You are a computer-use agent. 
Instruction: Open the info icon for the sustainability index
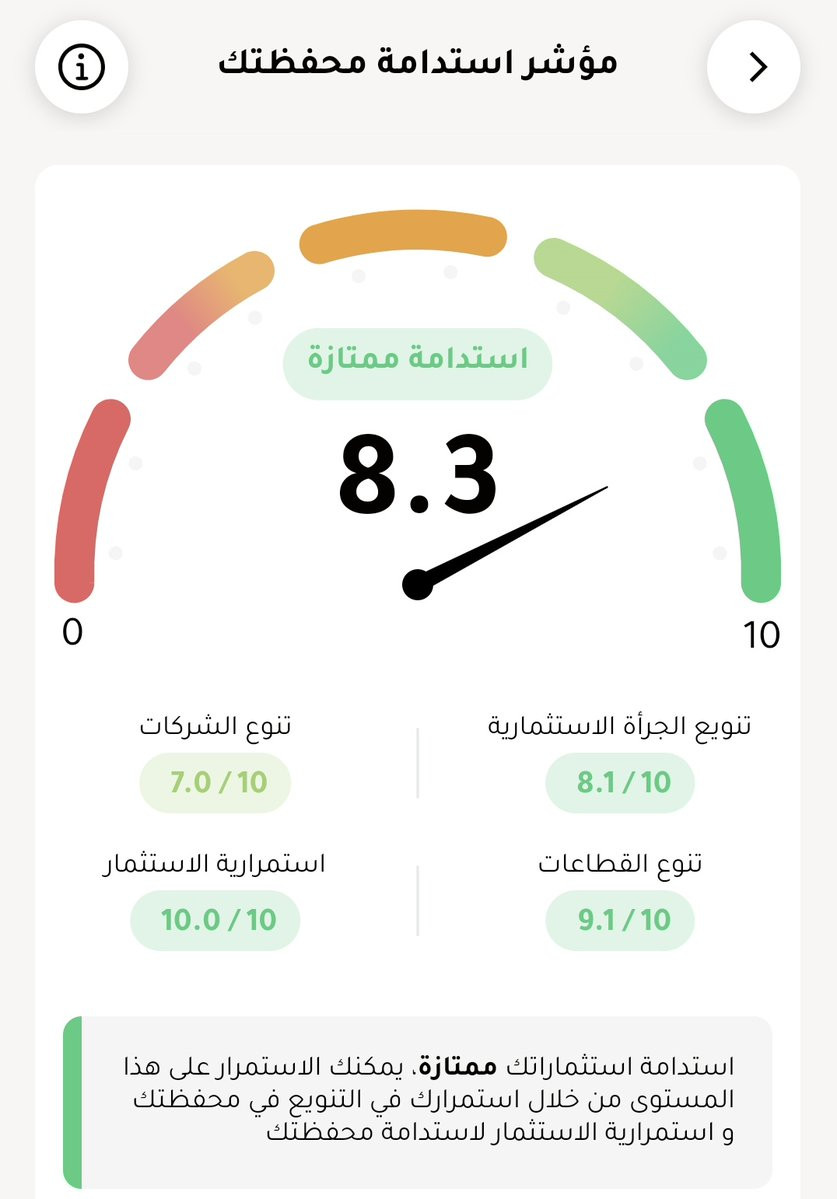(x=81, y=67)
